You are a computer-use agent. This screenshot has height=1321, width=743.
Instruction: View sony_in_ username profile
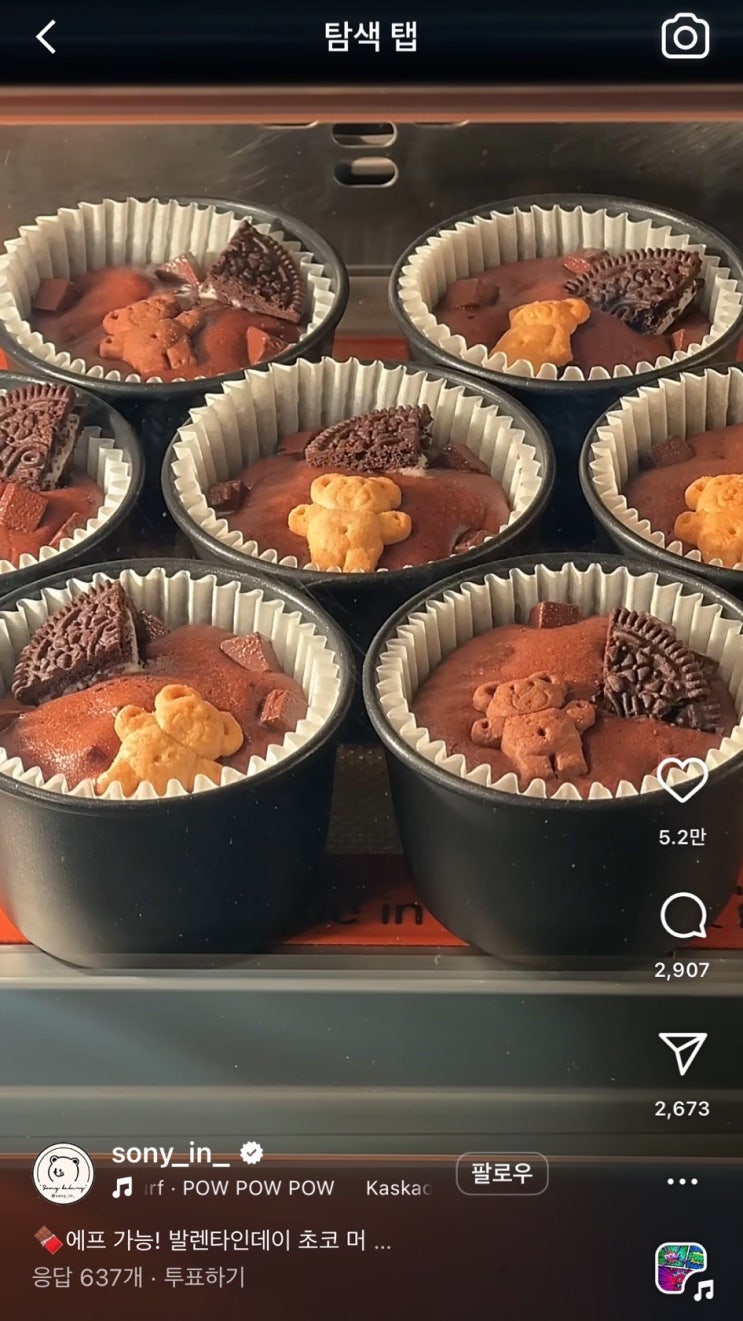point(170,1153)
